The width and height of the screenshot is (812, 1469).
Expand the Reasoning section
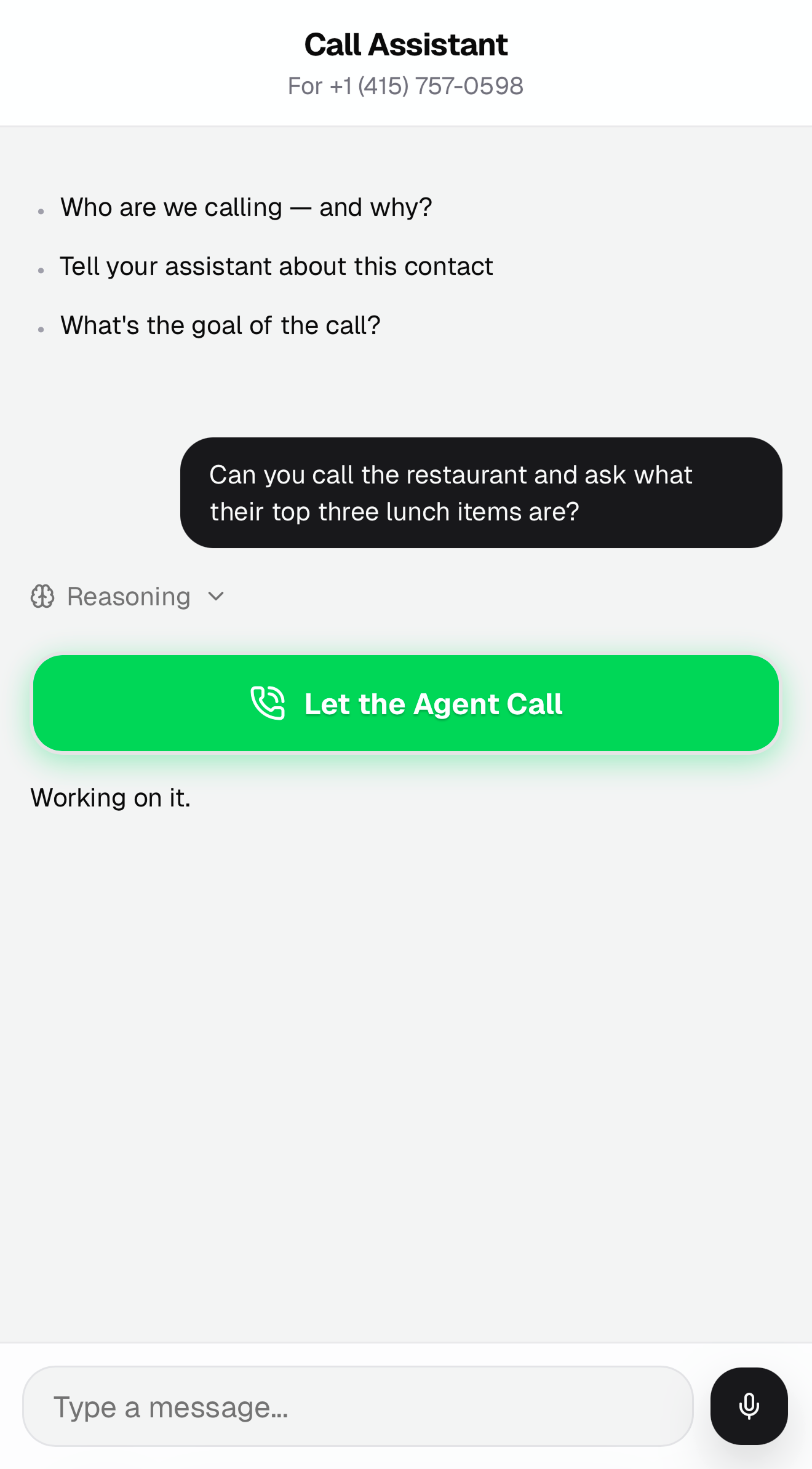[x=128, y=597]
